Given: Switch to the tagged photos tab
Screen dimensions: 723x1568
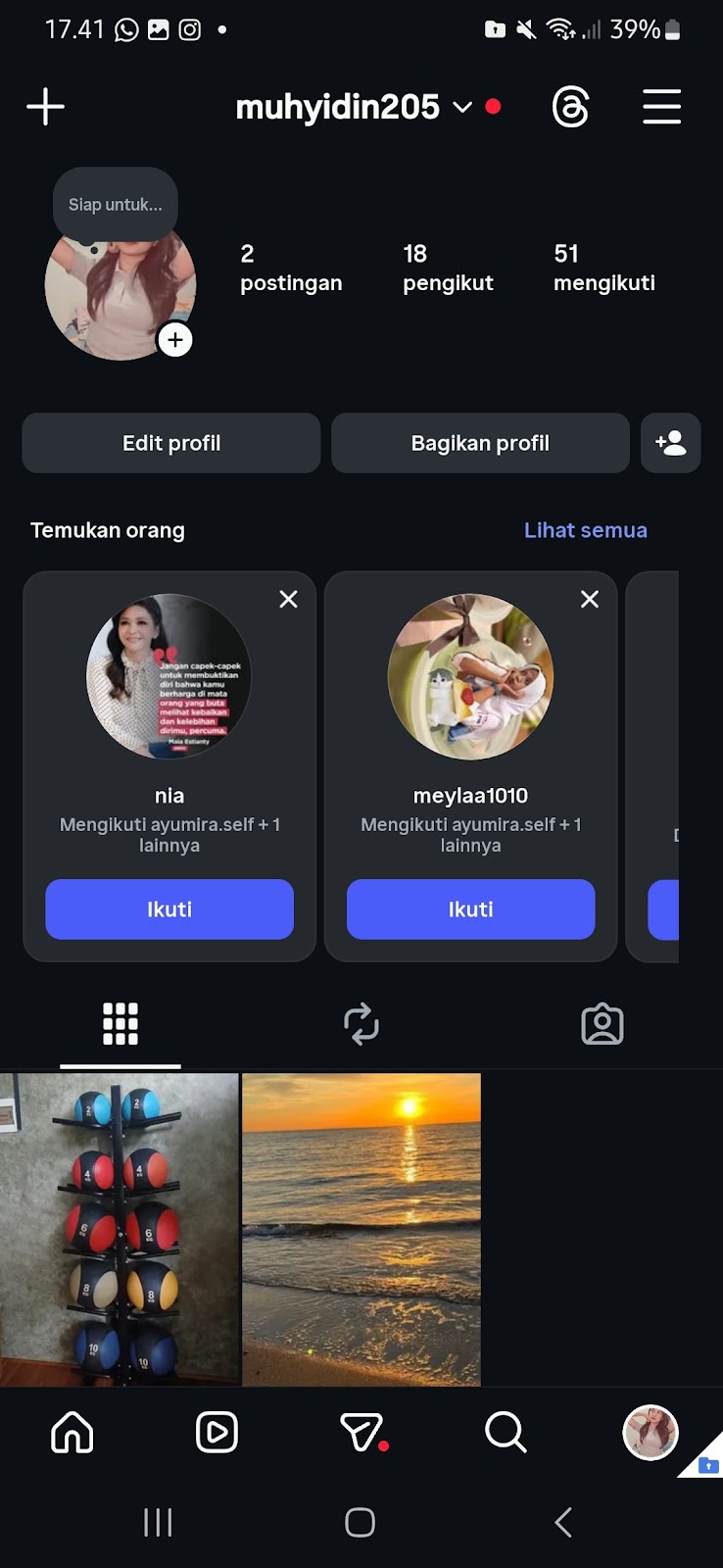Looking at the screenshot, I should (602, 1024).
